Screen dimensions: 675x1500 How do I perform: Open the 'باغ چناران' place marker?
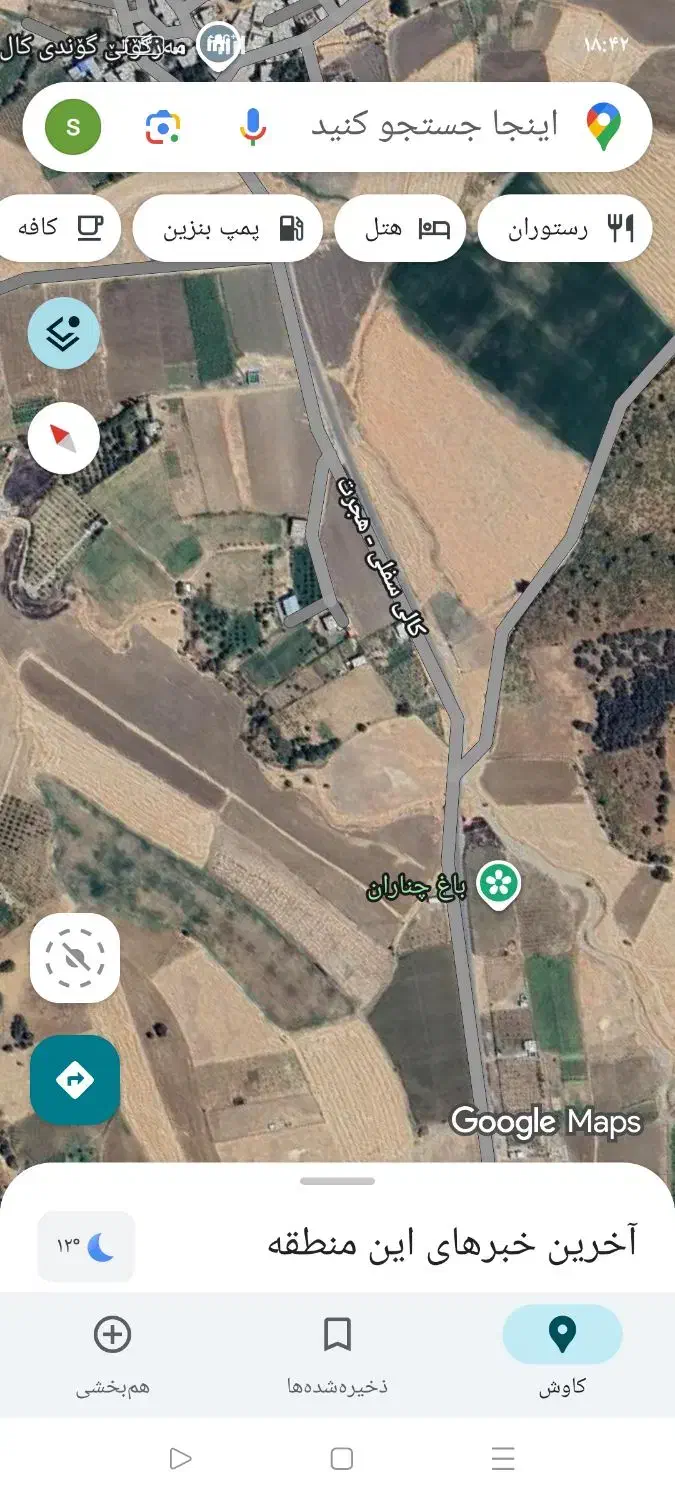tap(497, 884)
